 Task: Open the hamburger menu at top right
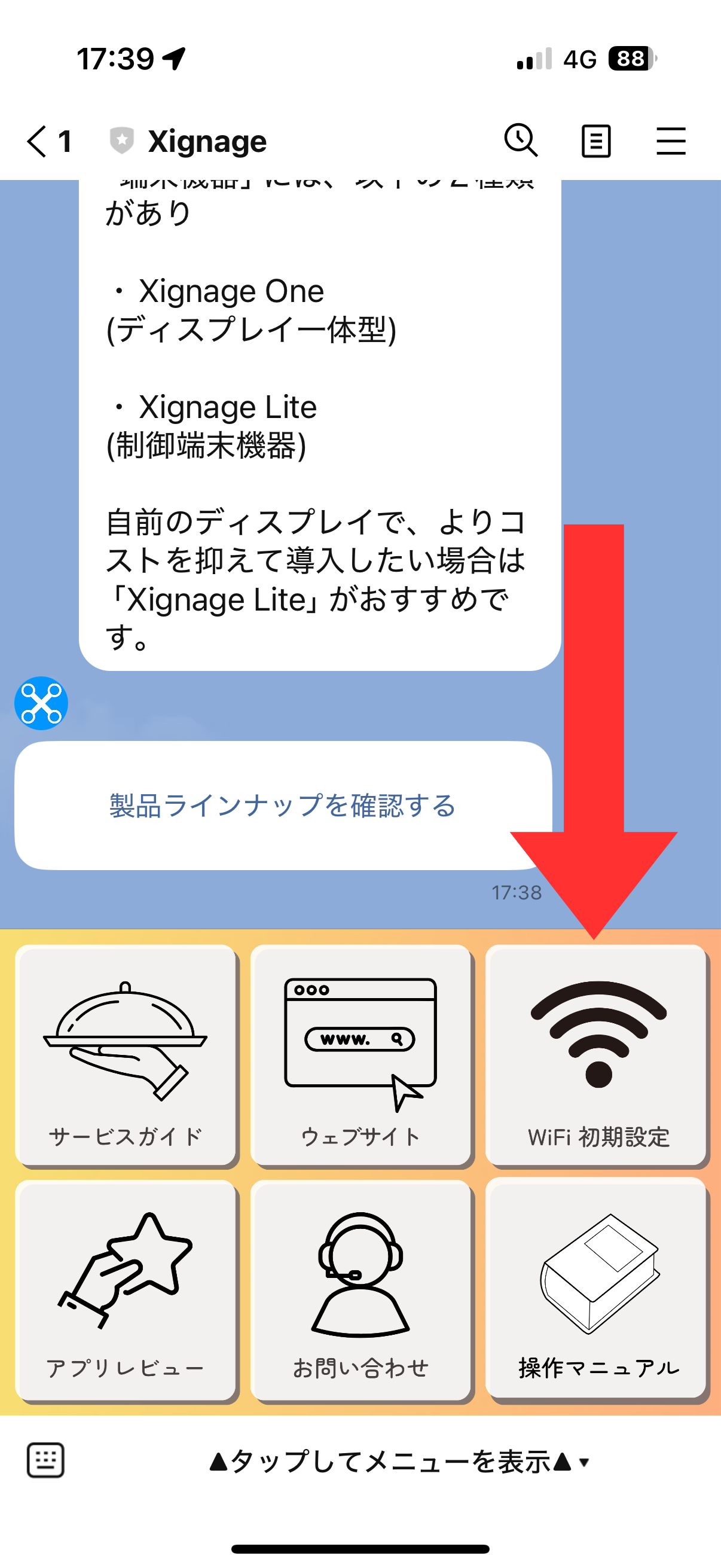[671, 141]
